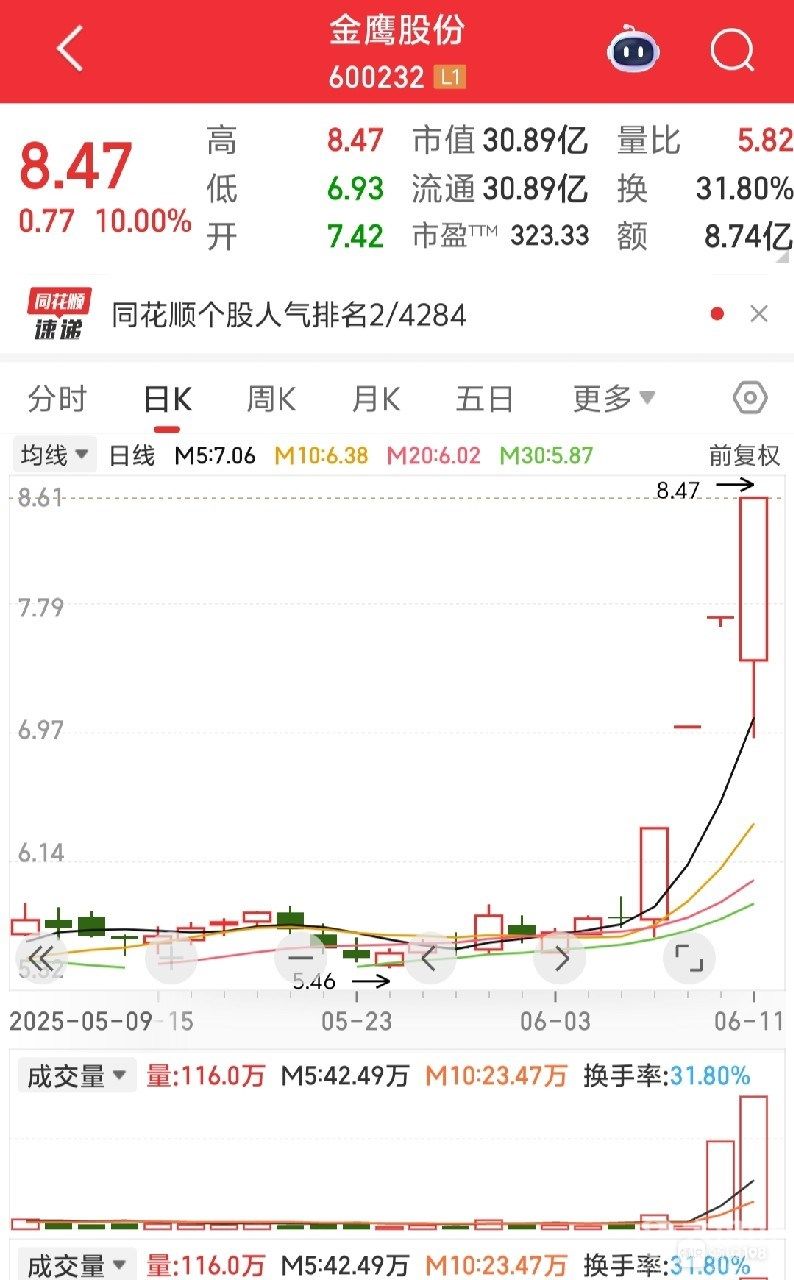
Task: Expand the first 成交量 indicator dropdown
Action: (76, 1076)
